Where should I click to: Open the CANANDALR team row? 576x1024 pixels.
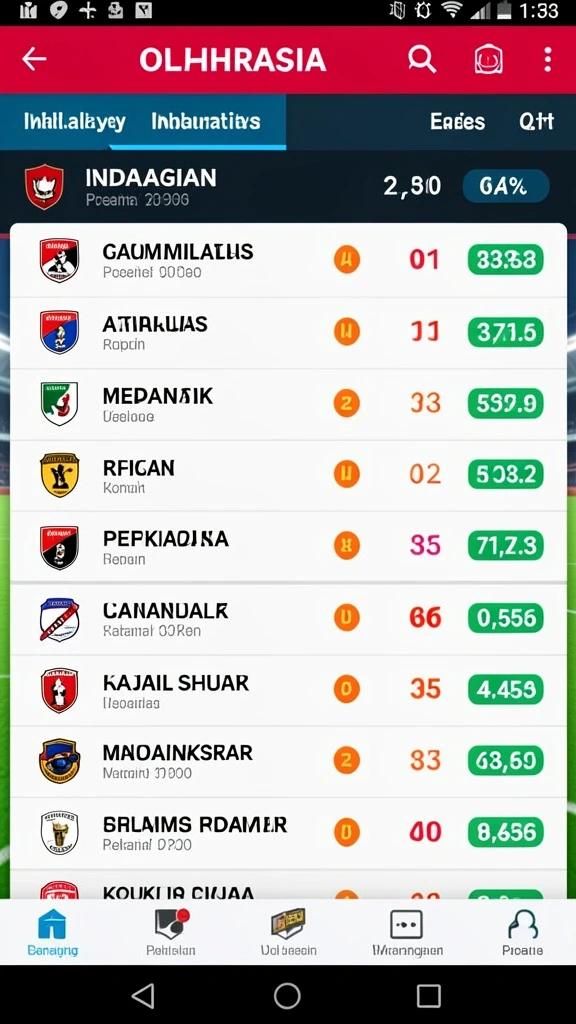(288, 618)
